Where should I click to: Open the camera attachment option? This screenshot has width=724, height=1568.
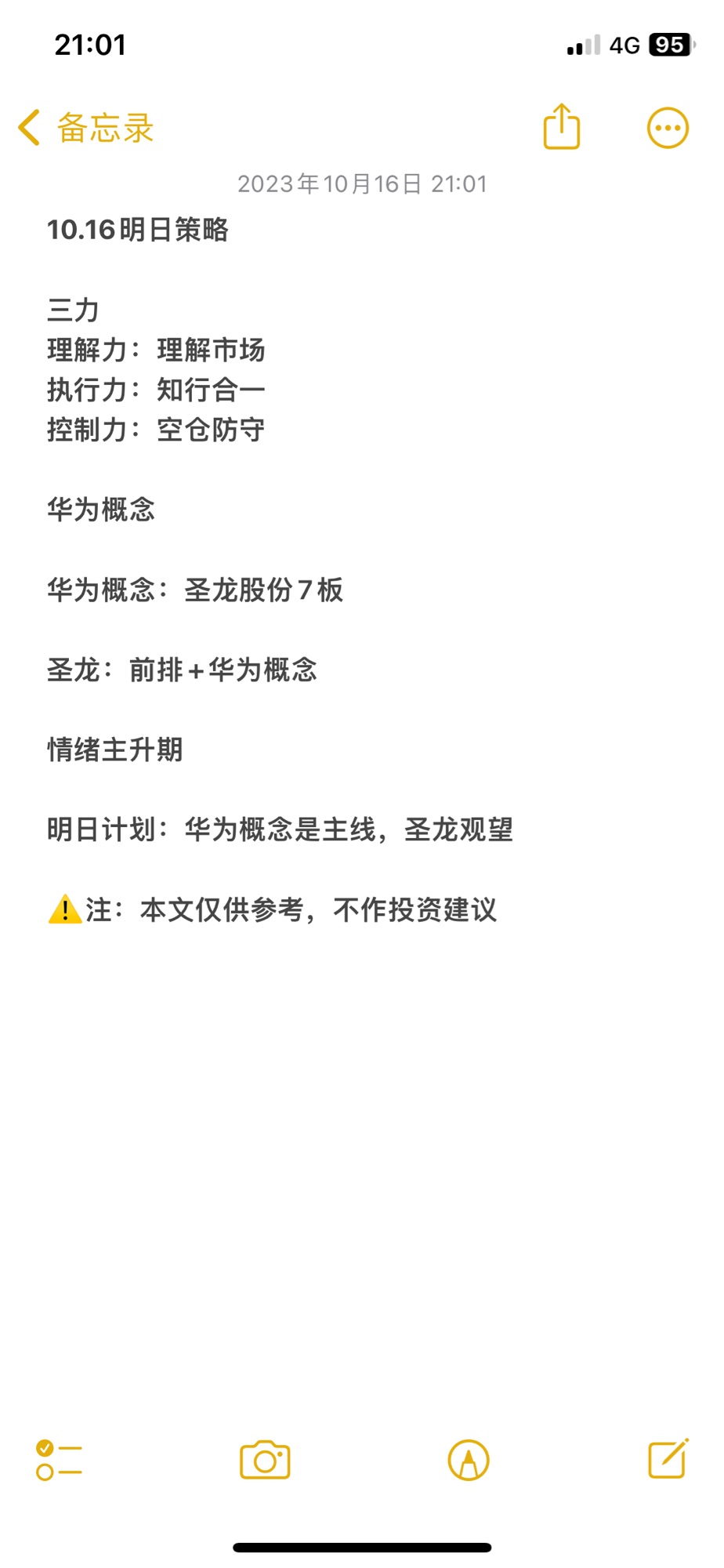tap(265, 1460)
